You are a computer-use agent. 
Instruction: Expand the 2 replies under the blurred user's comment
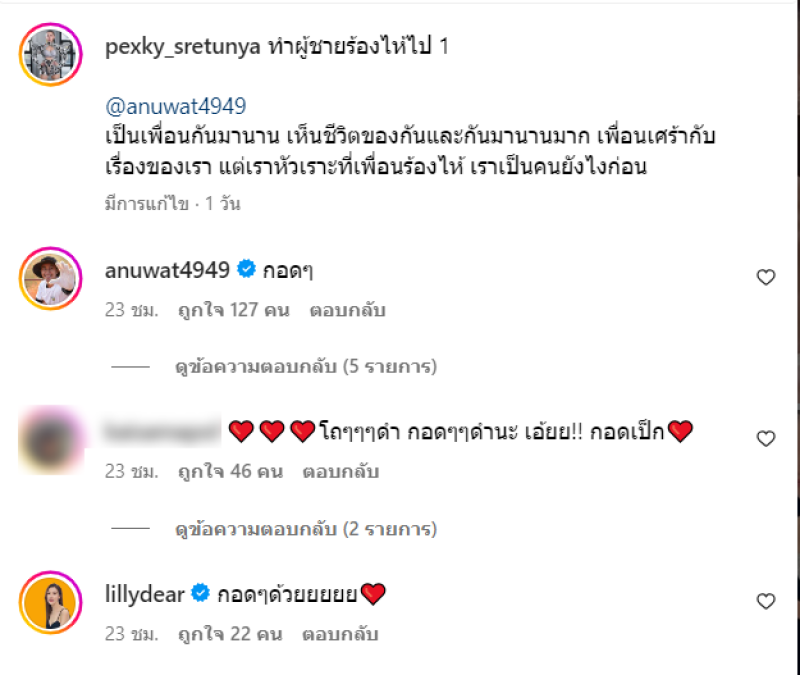coord(305,529)
